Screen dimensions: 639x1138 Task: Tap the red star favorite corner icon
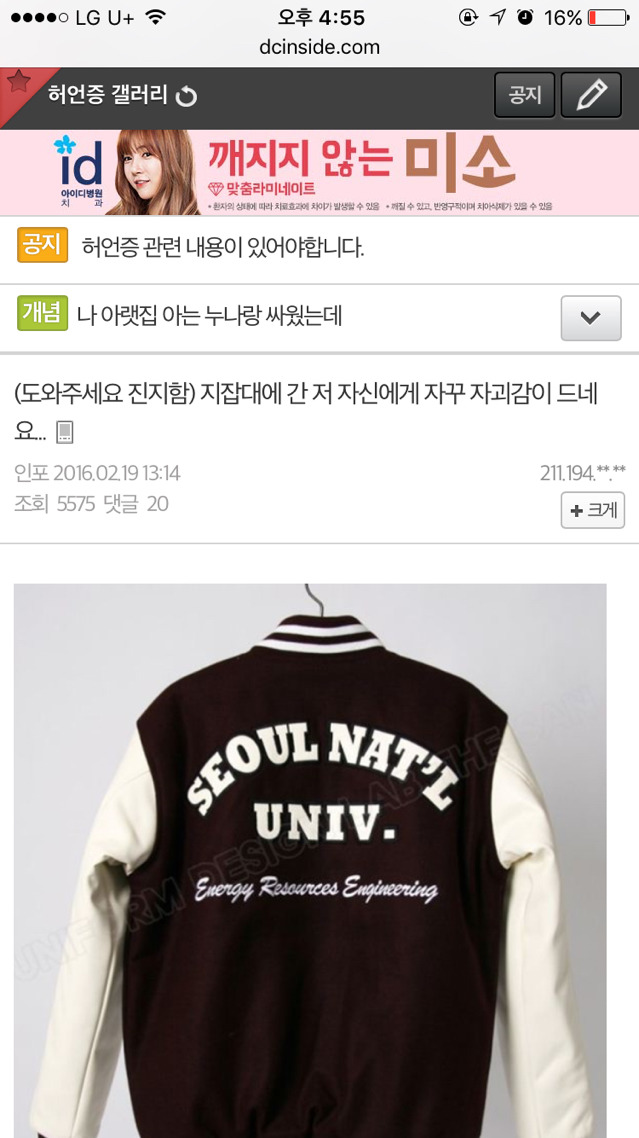coord(17,83)
